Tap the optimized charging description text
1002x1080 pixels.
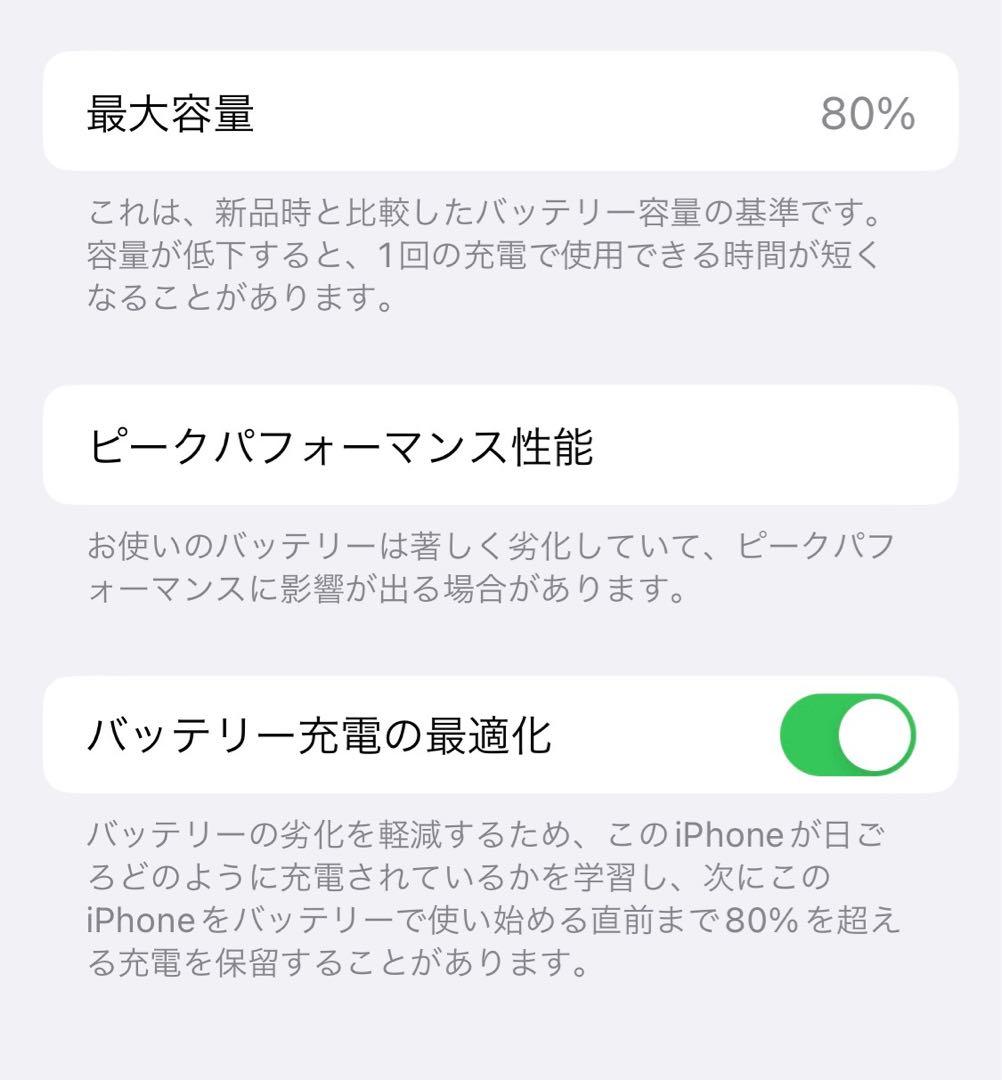click(490, 900)
